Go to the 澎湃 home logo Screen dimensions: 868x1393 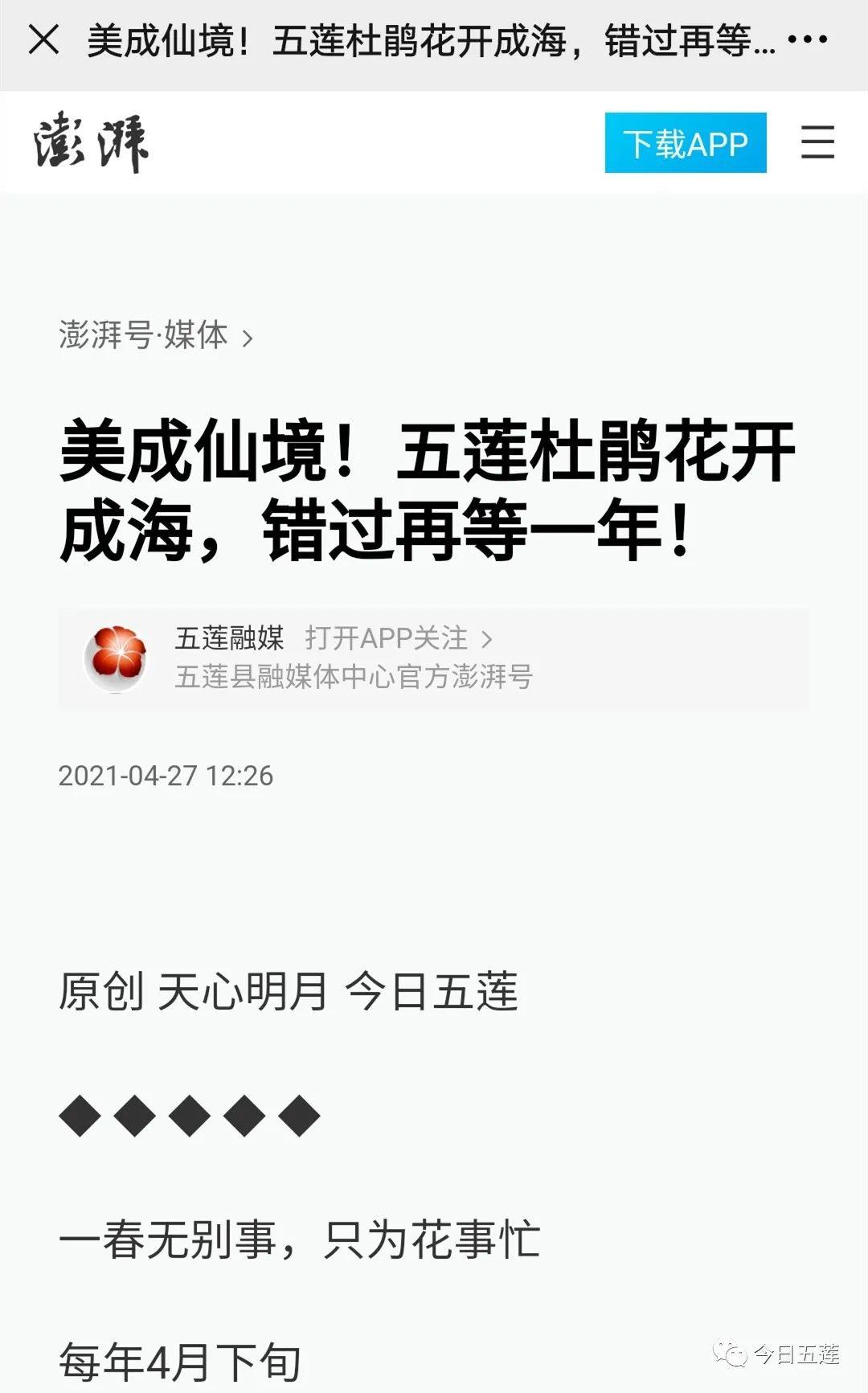(x=92, y=143)
